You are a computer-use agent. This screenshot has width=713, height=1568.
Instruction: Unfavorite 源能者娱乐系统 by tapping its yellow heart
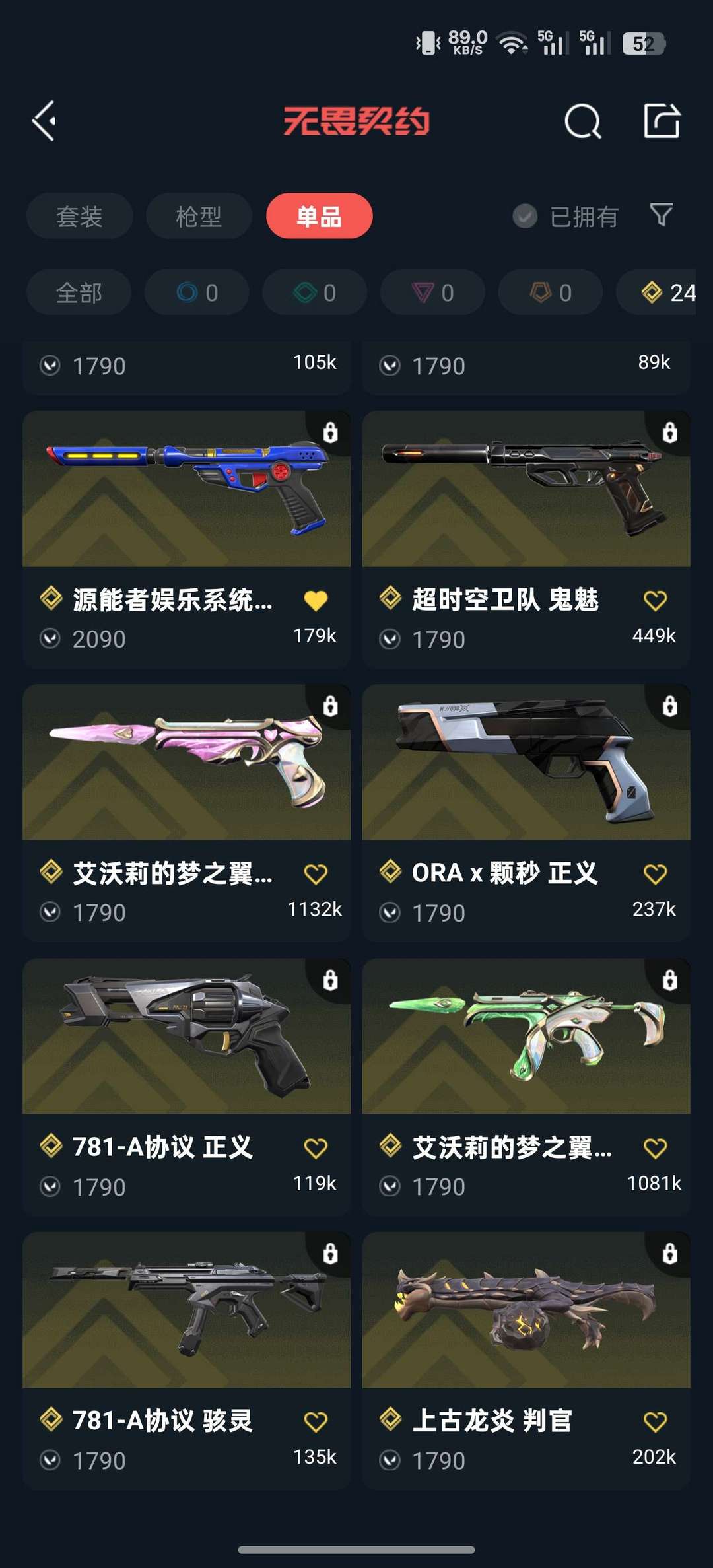click(x=317, y=601)
